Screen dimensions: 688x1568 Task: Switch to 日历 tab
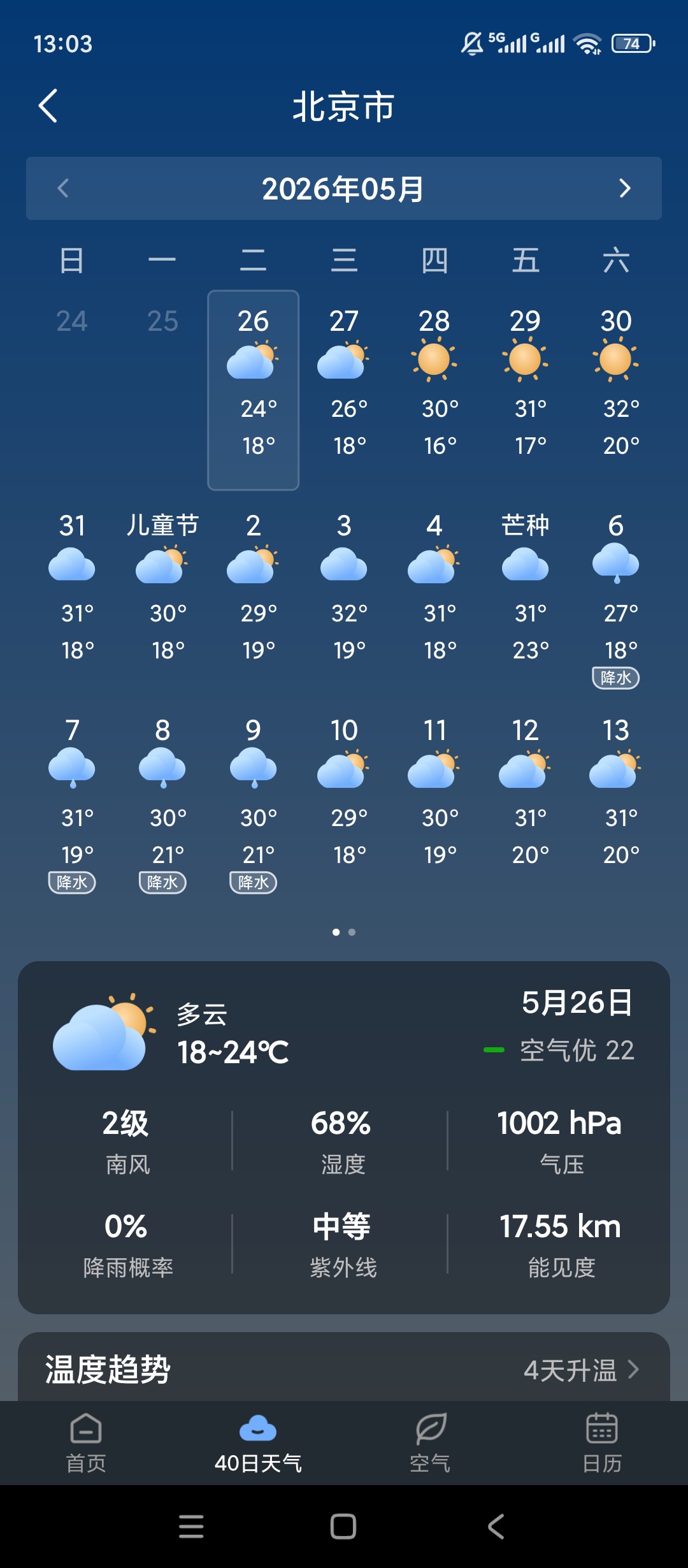click(602, 1443)
